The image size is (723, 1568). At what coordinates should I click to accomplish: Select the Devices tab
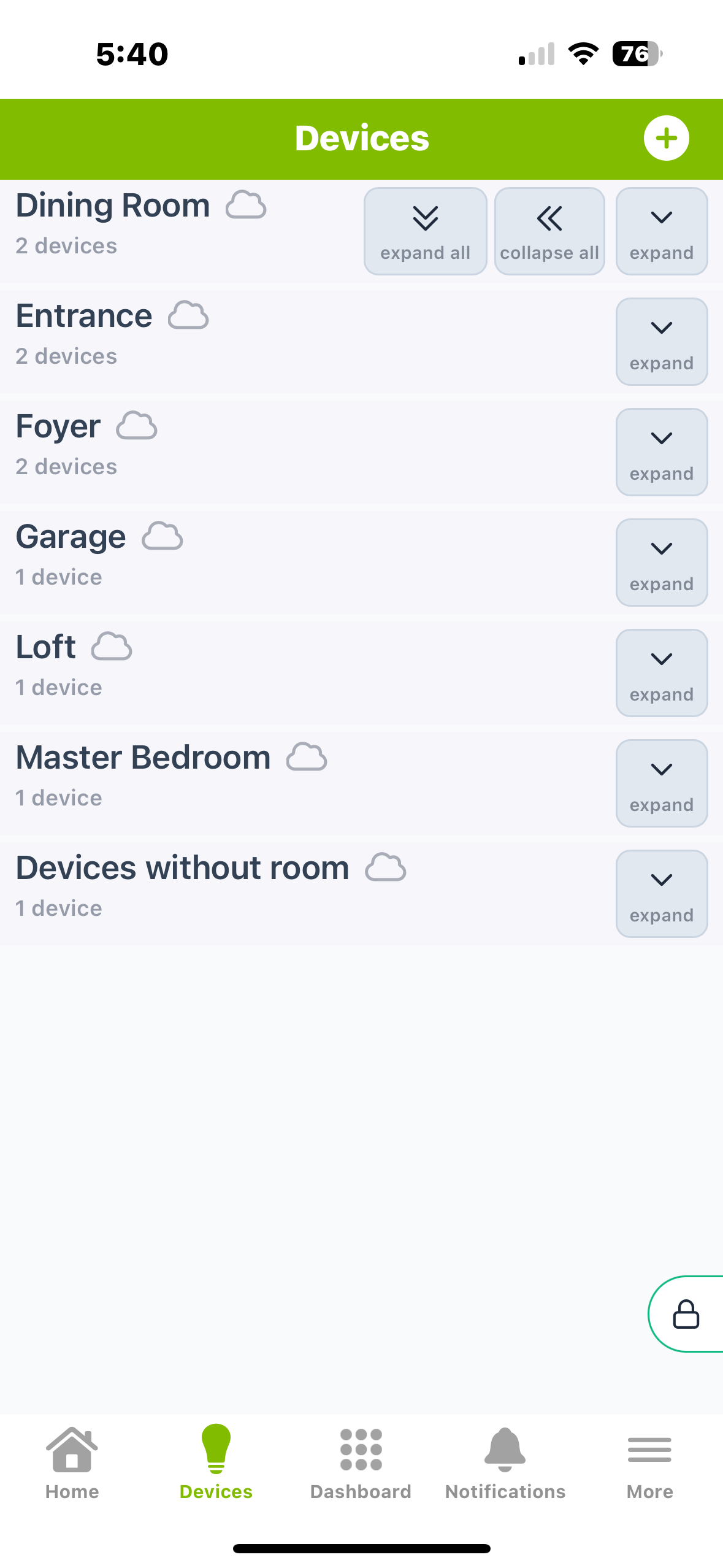tap(216, 1463)
